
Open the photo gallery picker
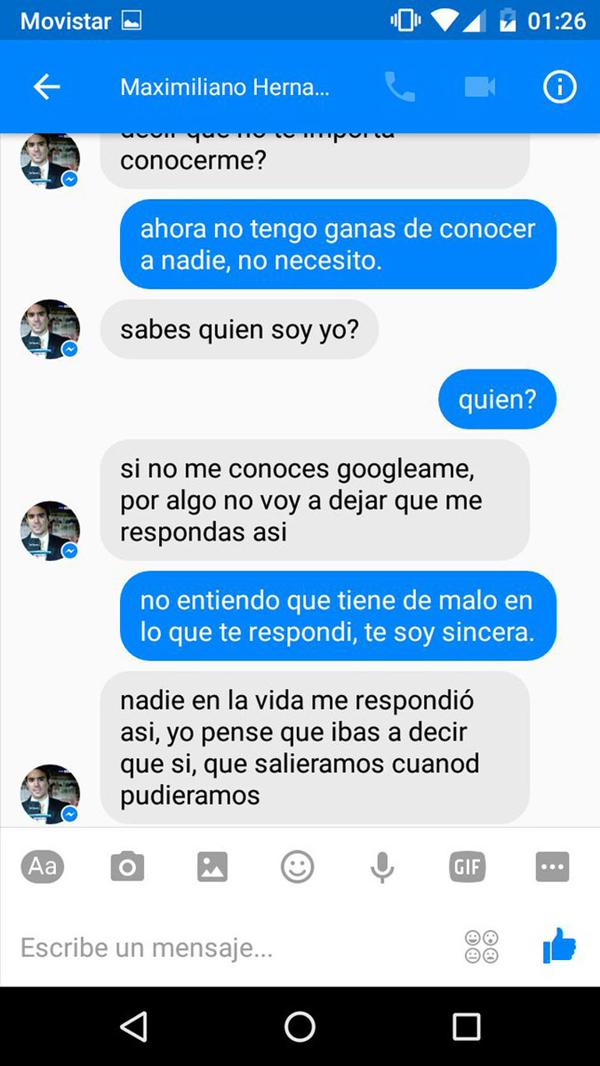(212, 867)
